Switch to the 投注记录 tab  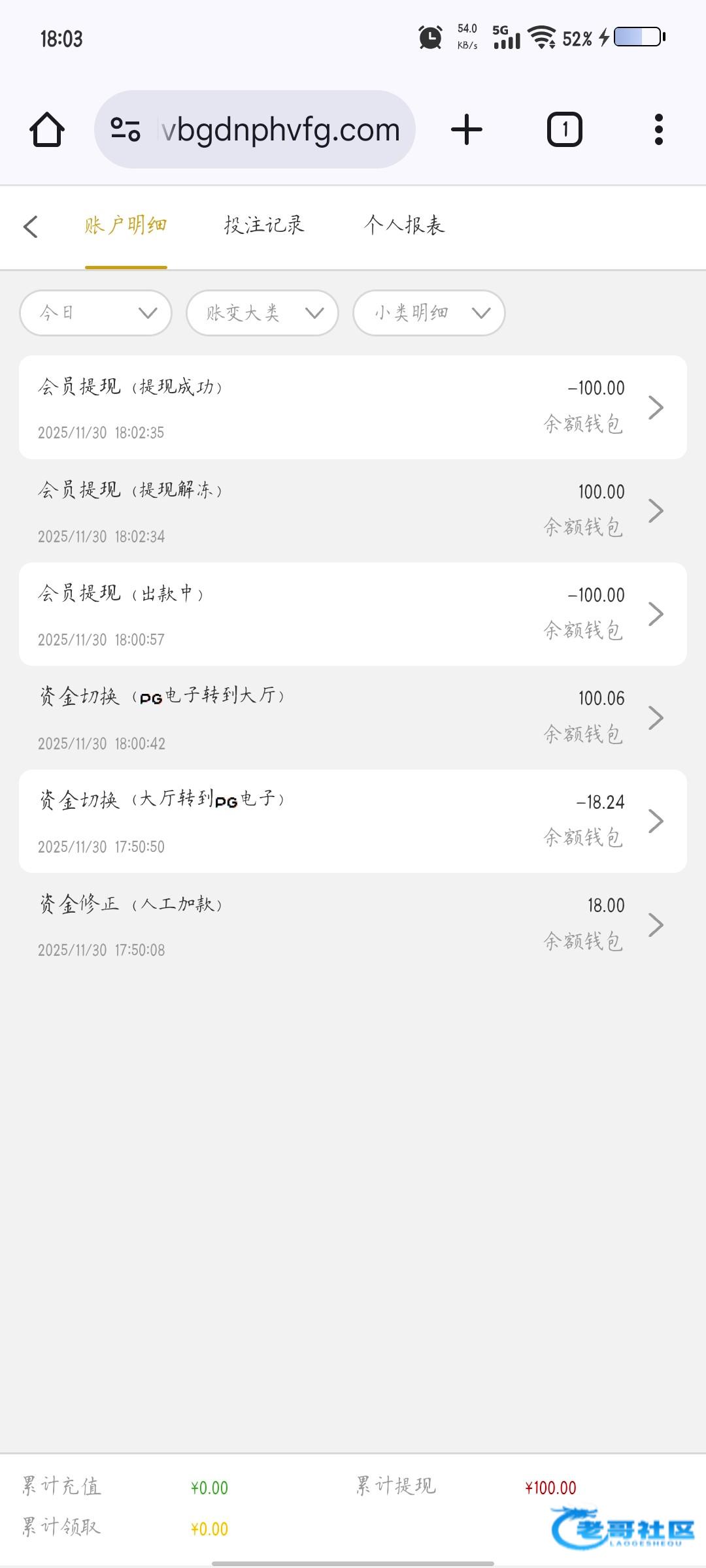(264, 225)
